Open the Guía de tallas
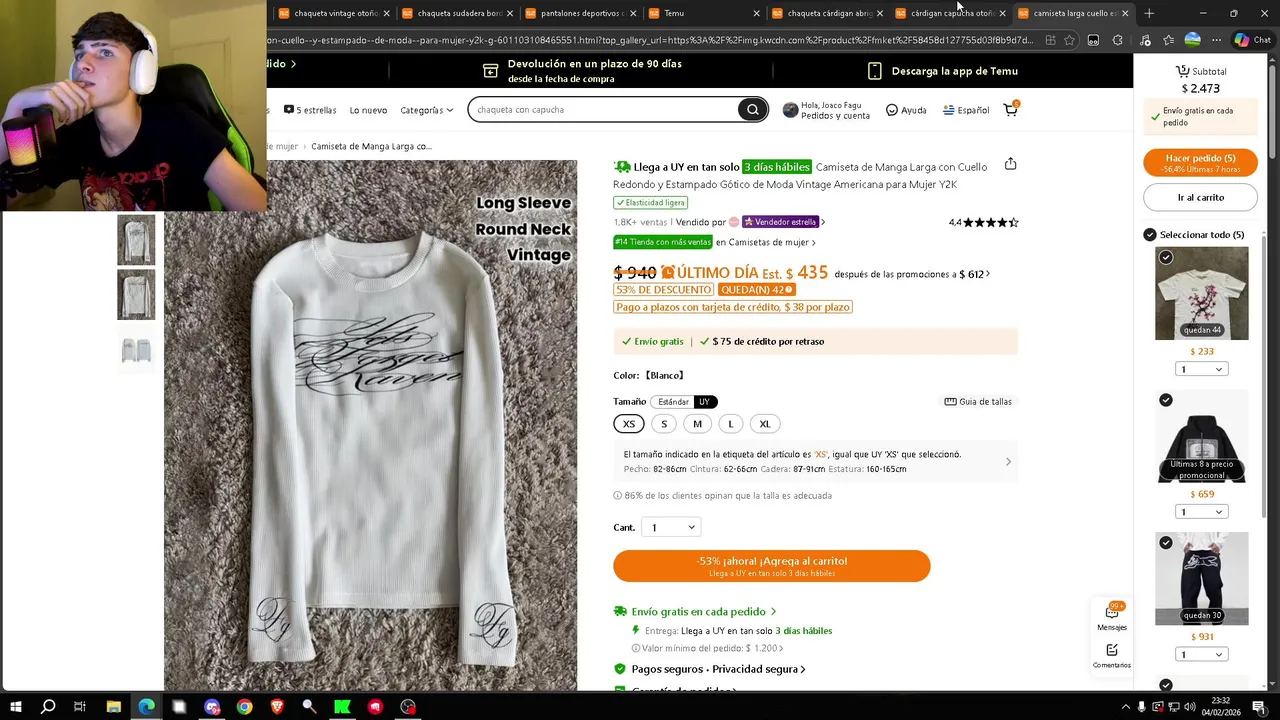This screenshot has height=720, width=1280. pos(978,402)
